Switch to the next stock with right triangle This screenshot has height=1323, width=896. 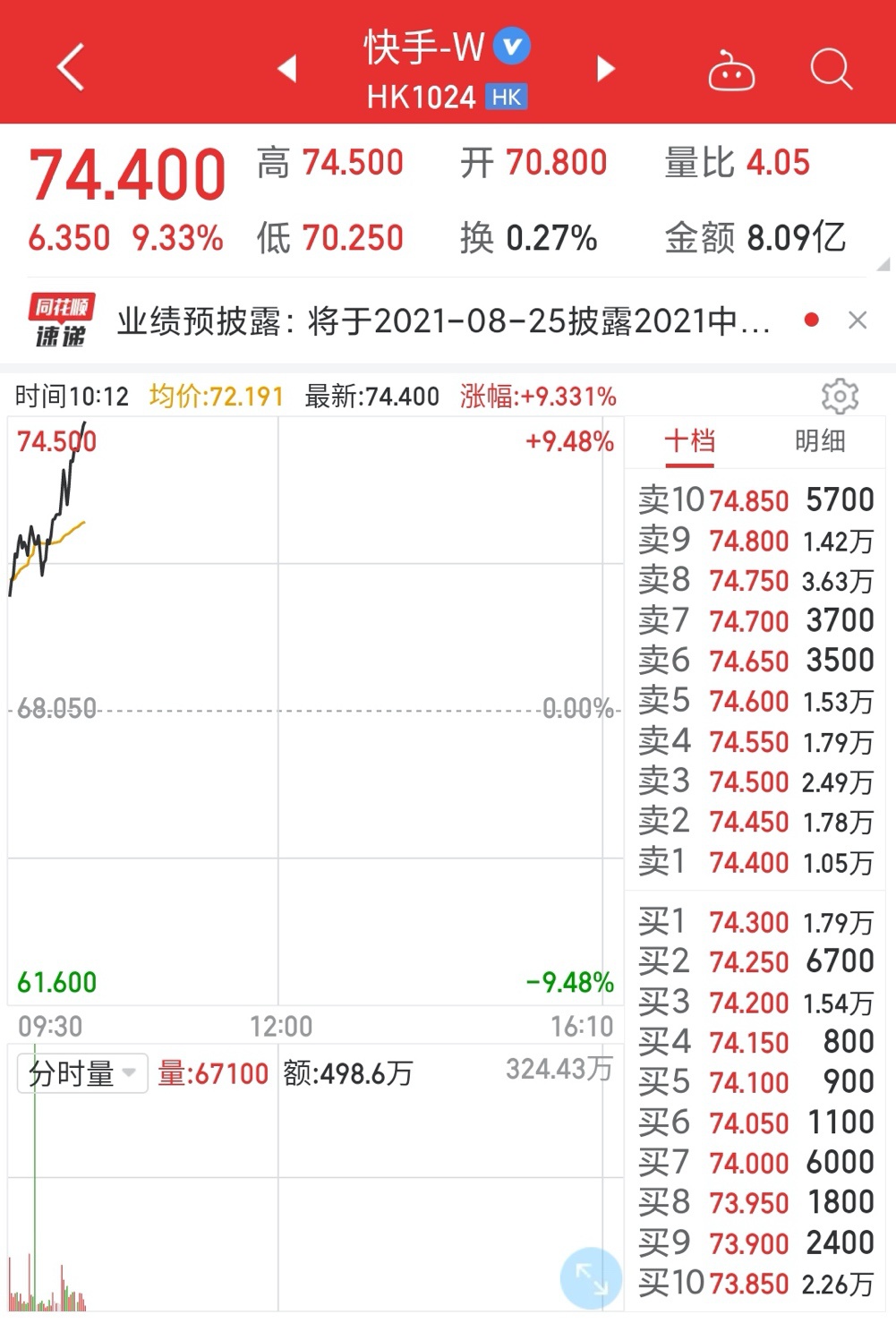click(x=606, y=69)
